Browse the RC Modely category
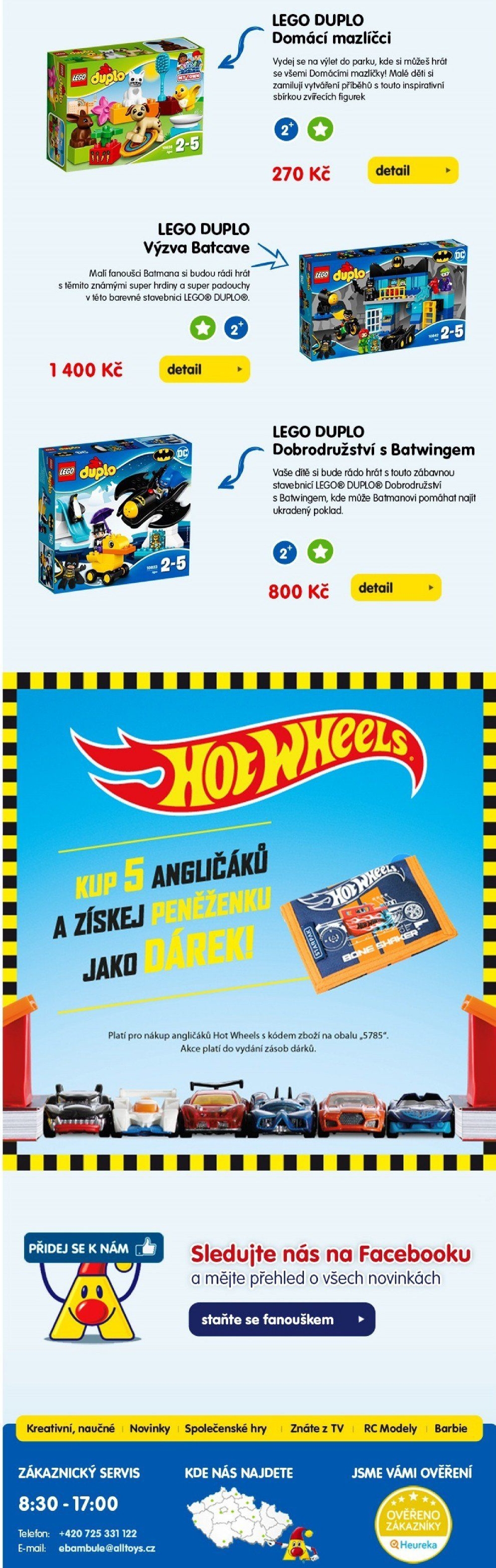 click(390, 1429)
